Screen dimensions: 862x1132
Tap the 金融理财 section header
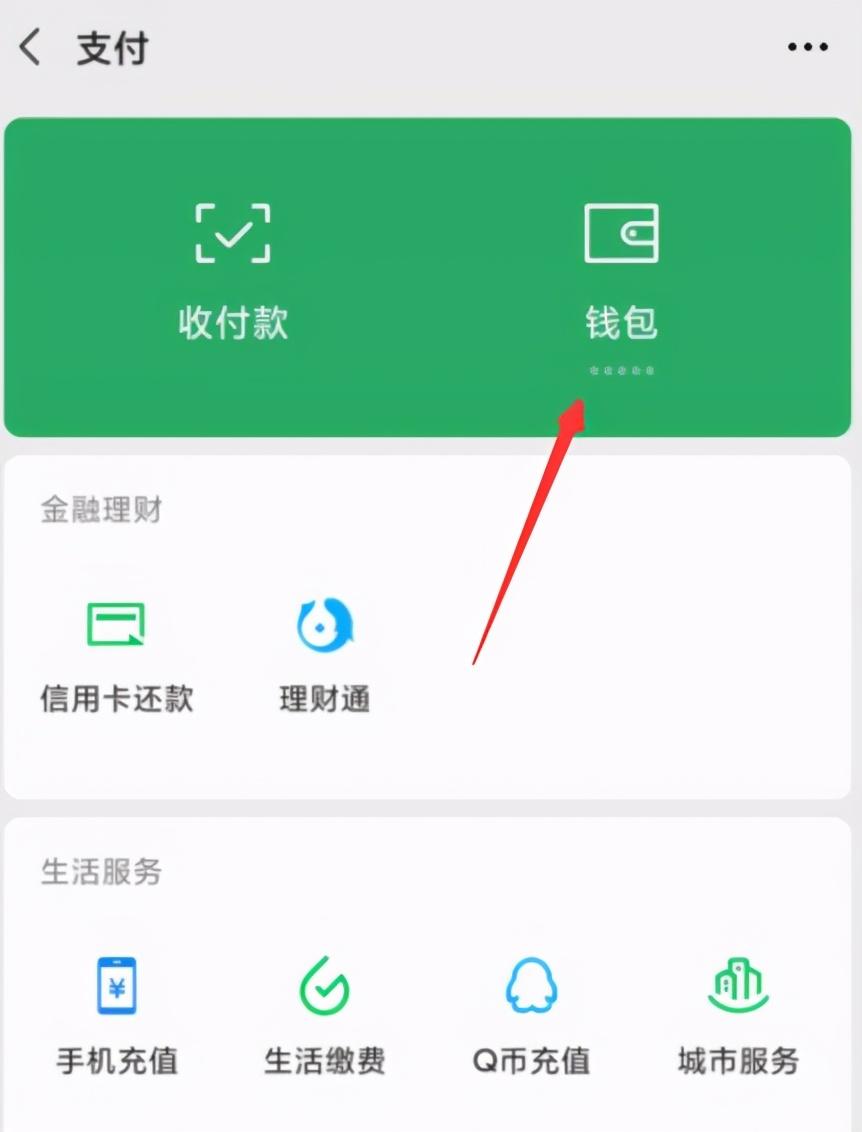tap(100, 510)
